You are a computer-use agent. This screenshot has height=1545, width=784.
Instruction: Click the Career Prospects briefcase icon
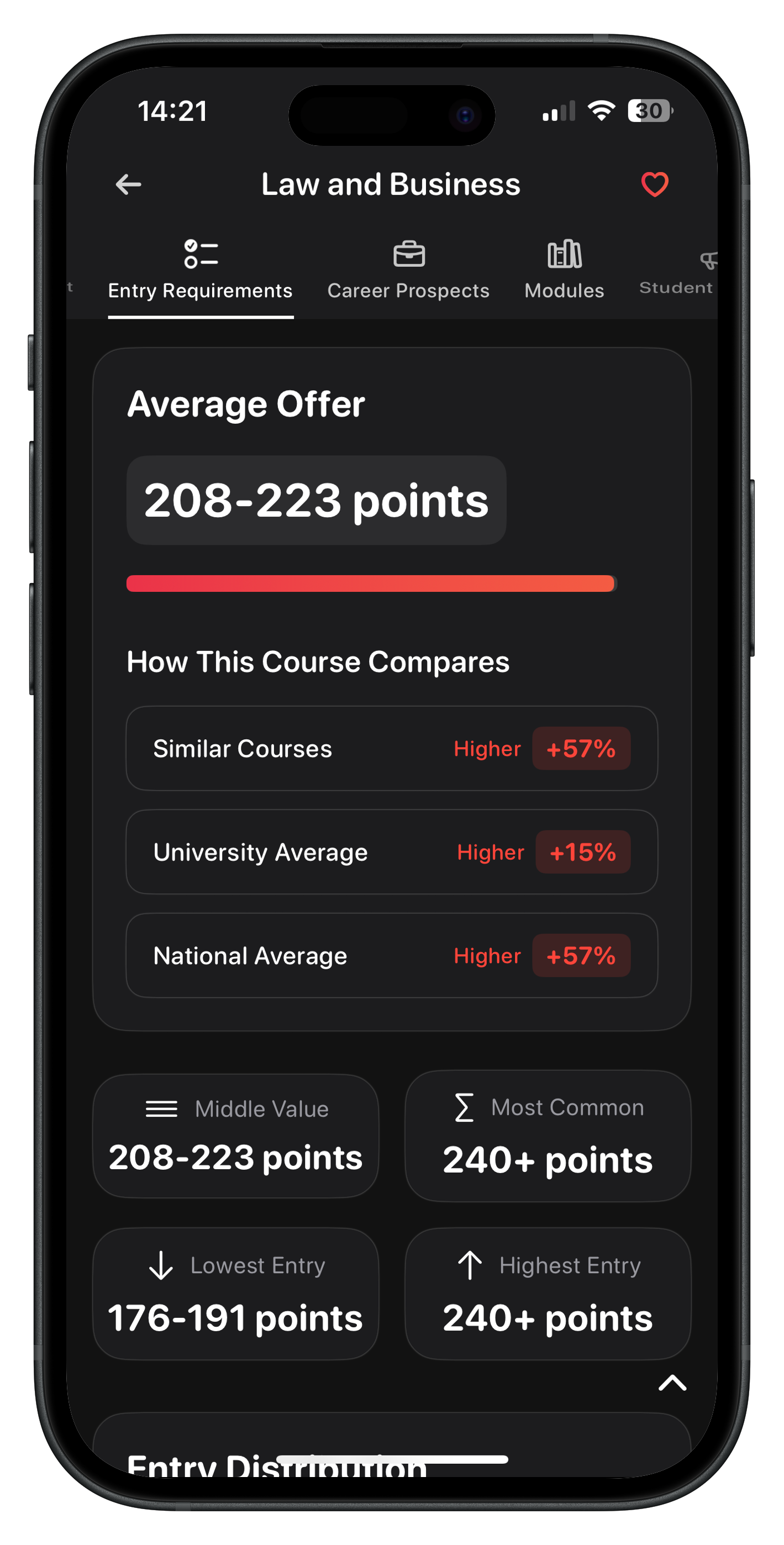click(408, 253)
